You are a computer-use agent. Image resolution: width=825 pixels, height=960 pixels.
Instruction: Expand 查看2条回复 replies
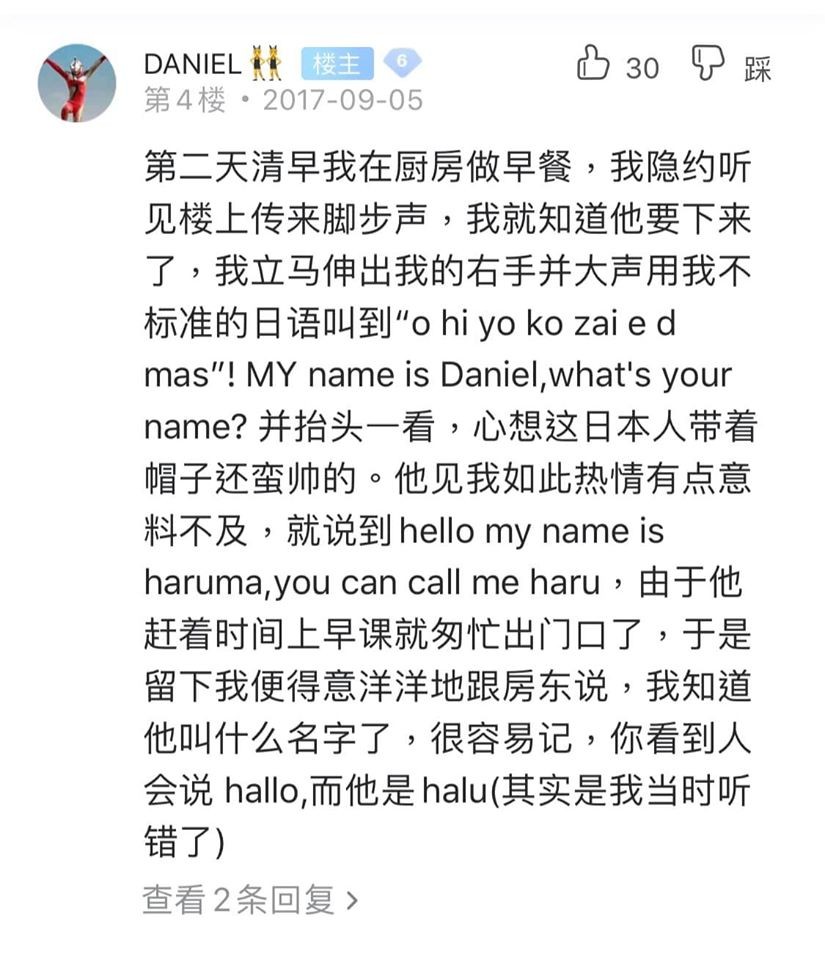[250, 900]
